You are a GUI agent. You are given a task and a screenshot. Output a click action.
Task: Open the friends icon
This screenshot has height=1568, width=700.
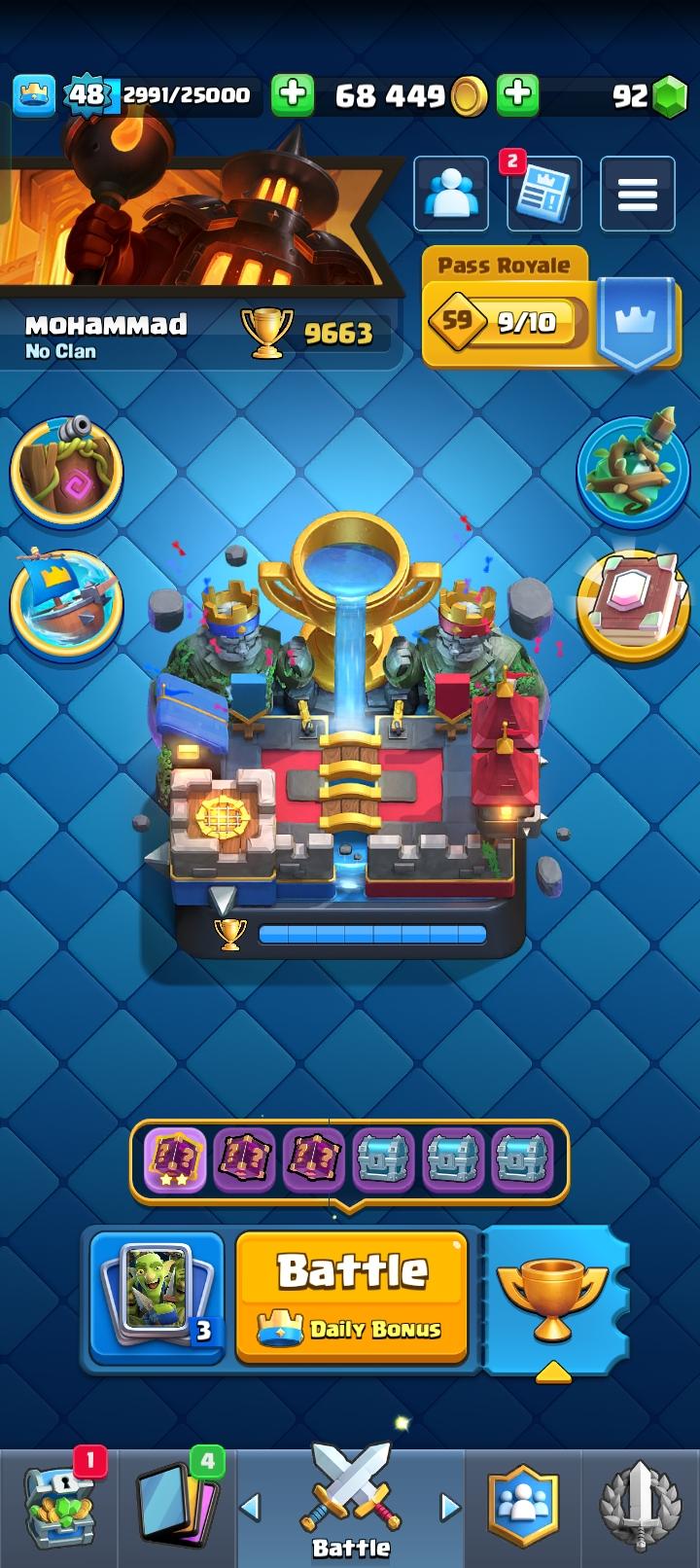click(x=451, y=194)
